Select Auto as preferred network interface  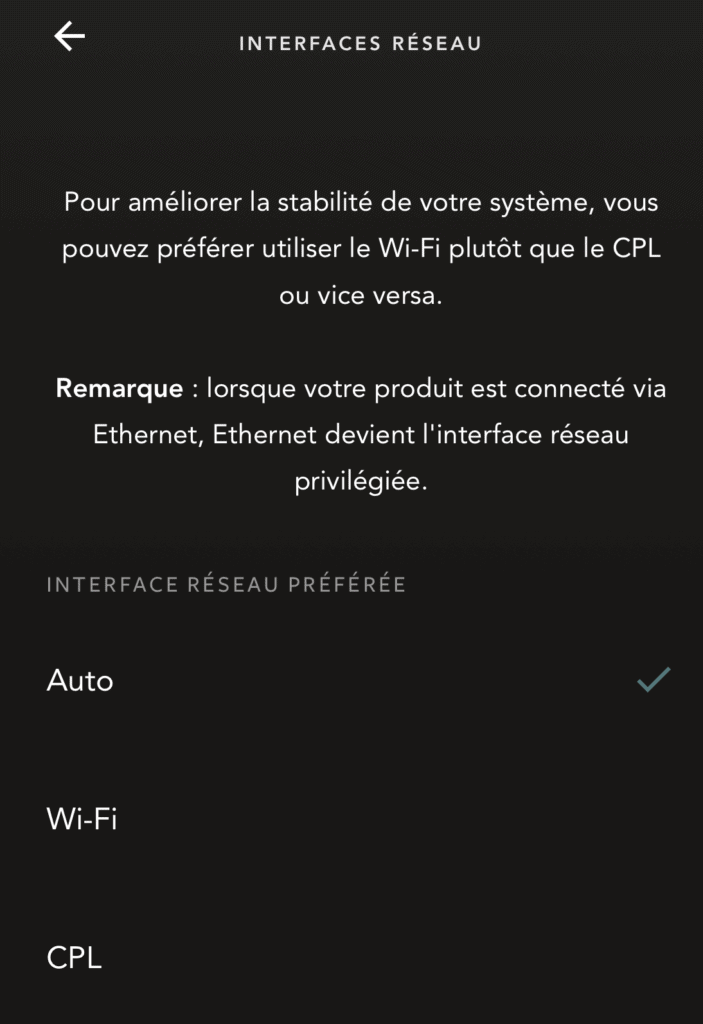80,681
